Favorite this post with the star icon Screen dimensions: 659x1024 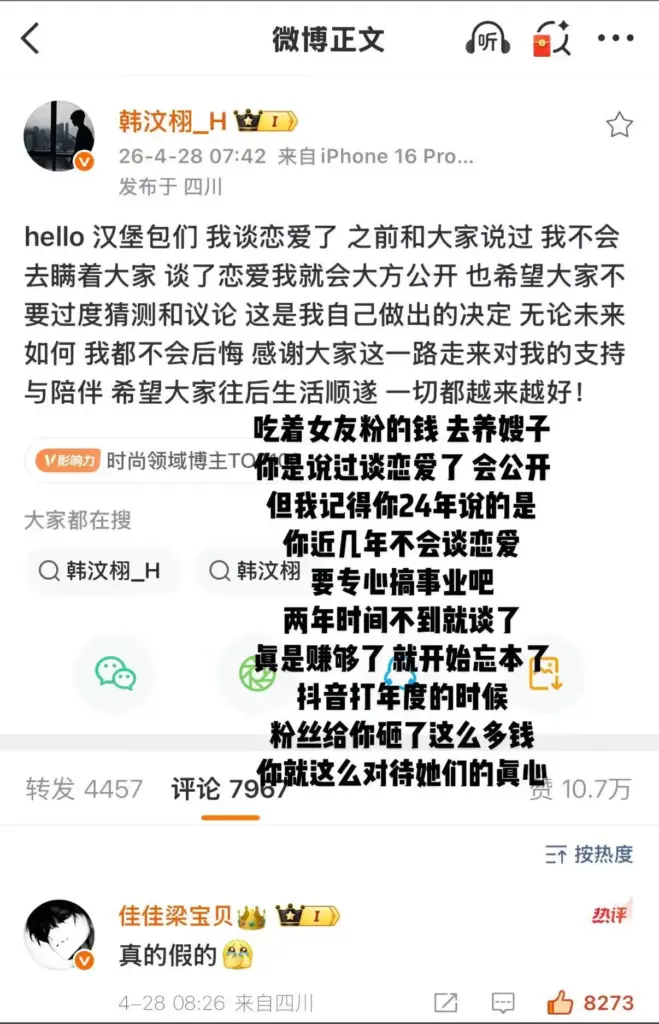pyautogui.click(x=619, y=125)
